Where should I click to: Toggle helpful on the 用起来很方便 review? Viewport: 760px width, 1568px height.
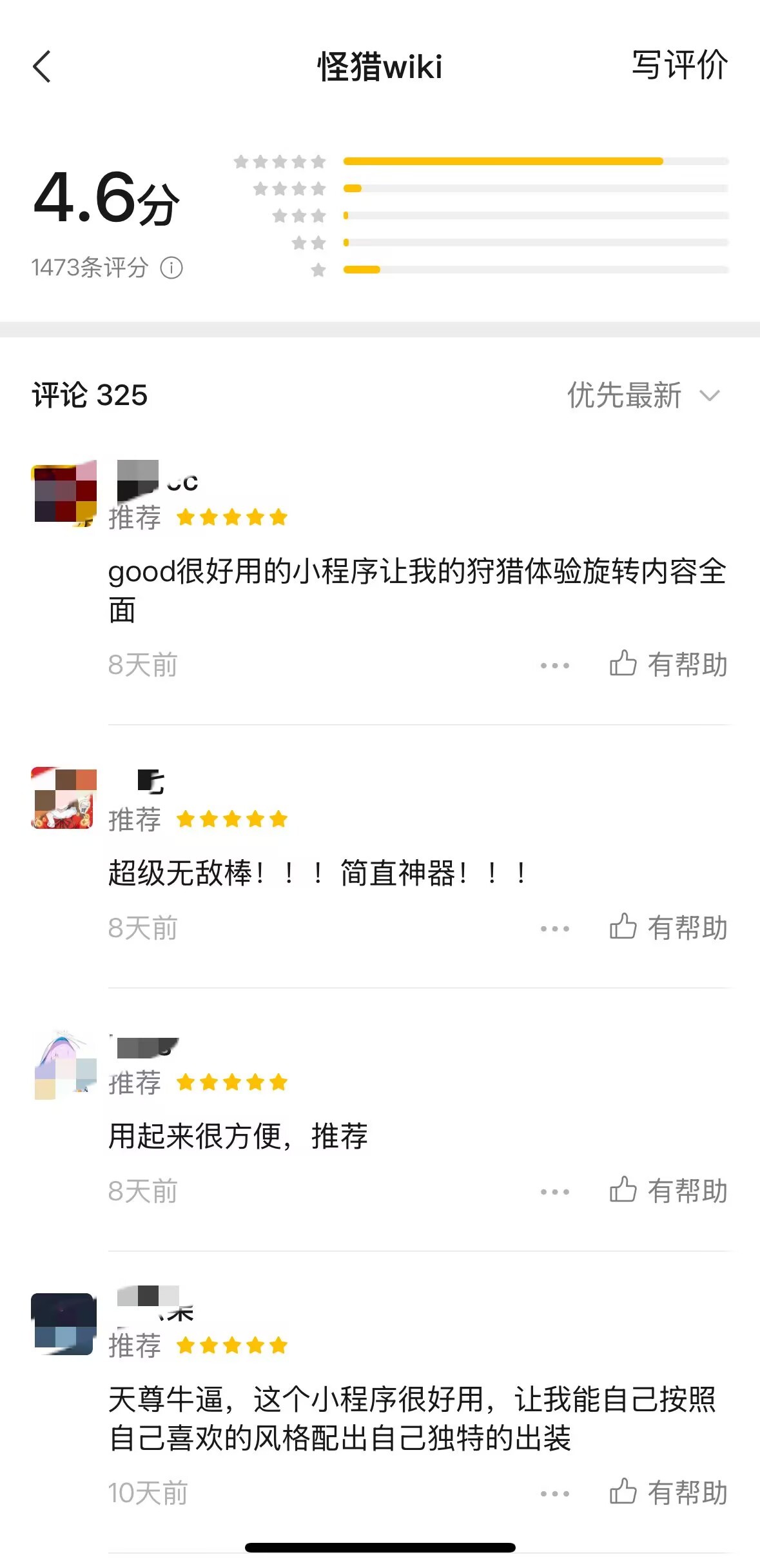687,1191
